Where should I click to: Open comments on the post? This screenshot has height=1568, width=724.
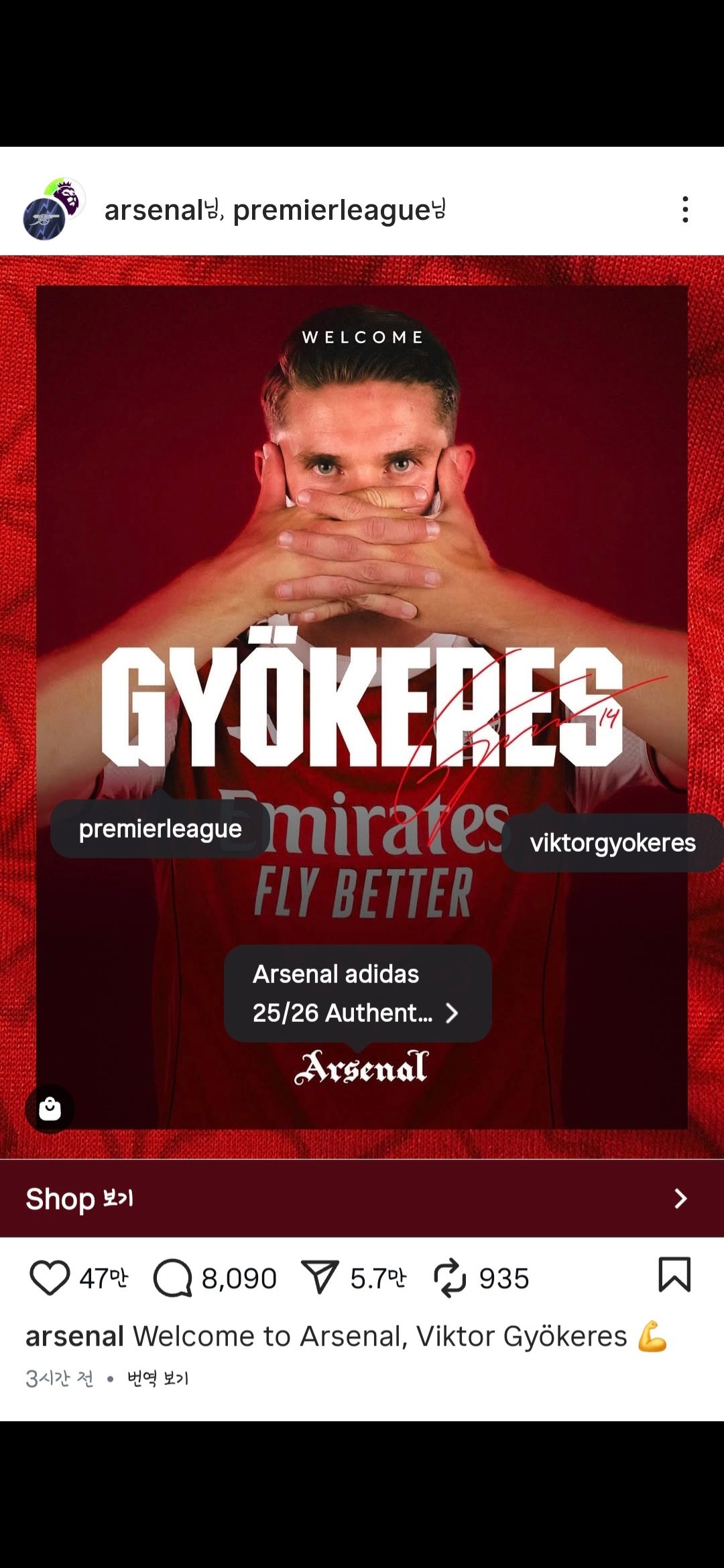173,1278
